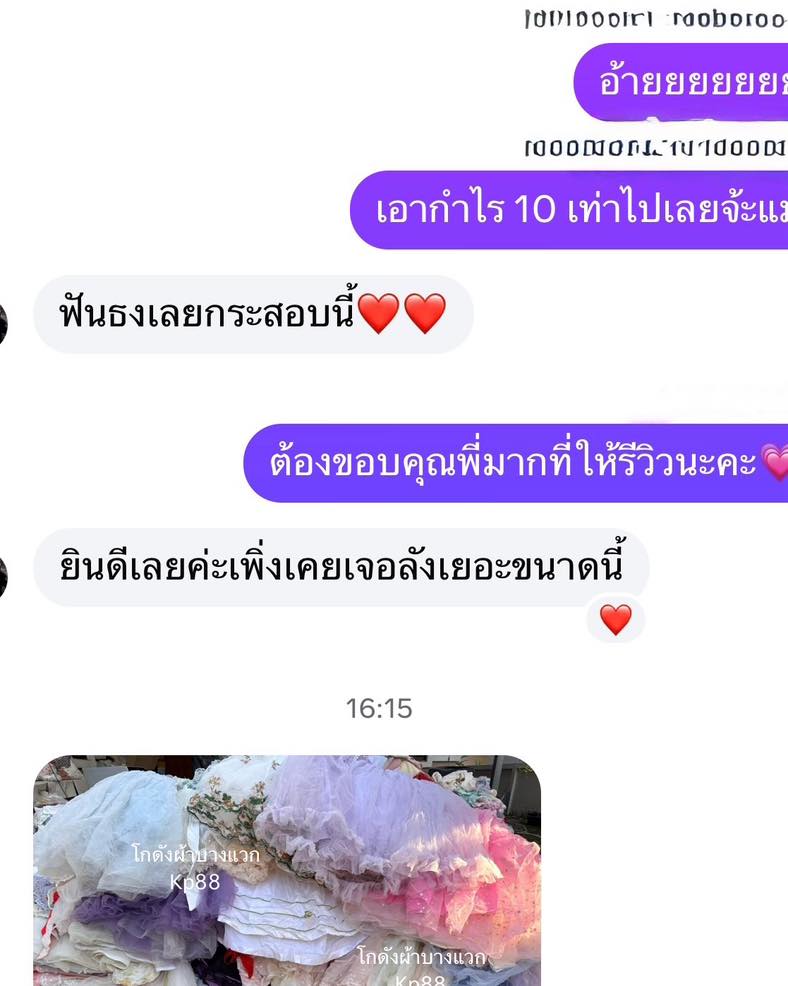
Task: Open the clothing pile photo sent at 16:15
Action: point(287,870)
